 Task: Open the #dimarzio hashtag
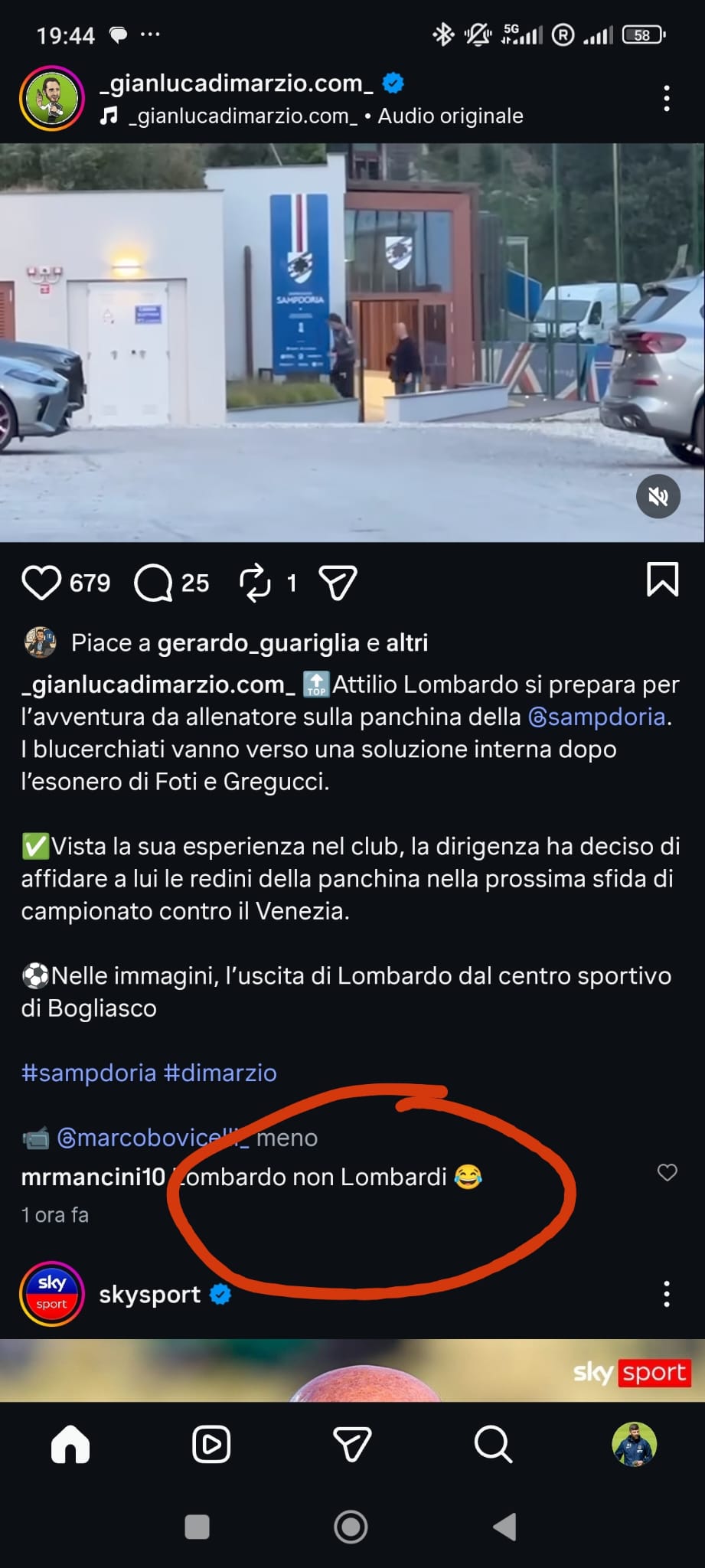click(x=220, y=1073)
